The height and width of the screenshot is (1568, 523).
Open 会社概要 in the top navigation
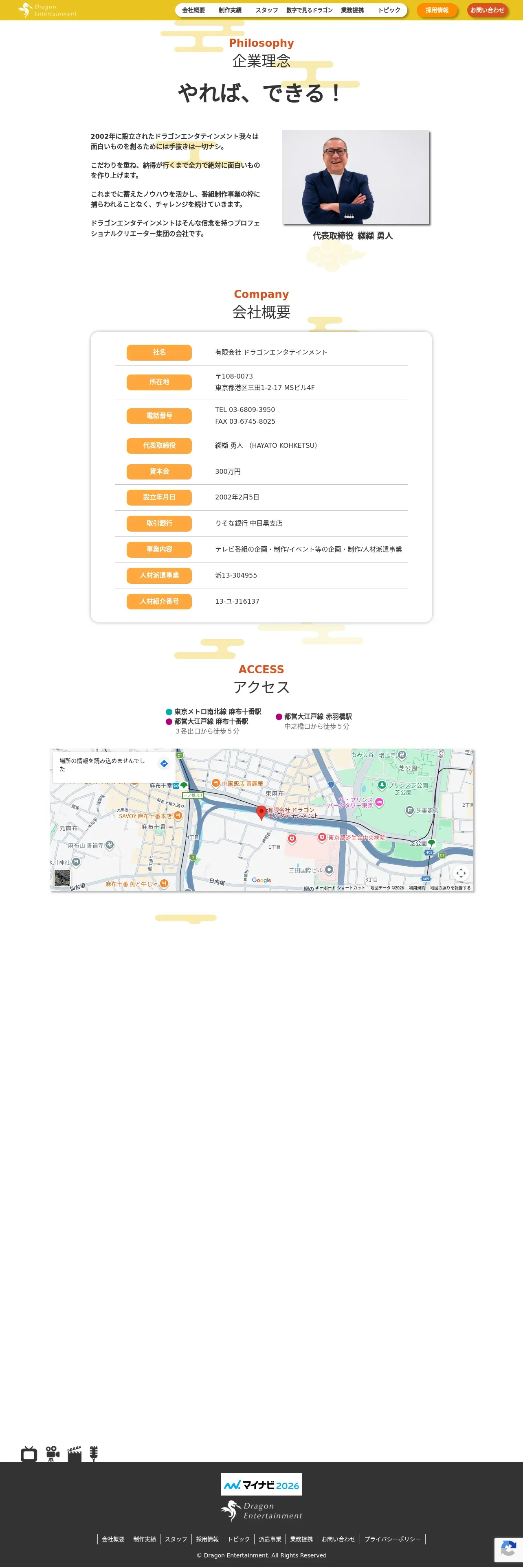pos(193,10)
